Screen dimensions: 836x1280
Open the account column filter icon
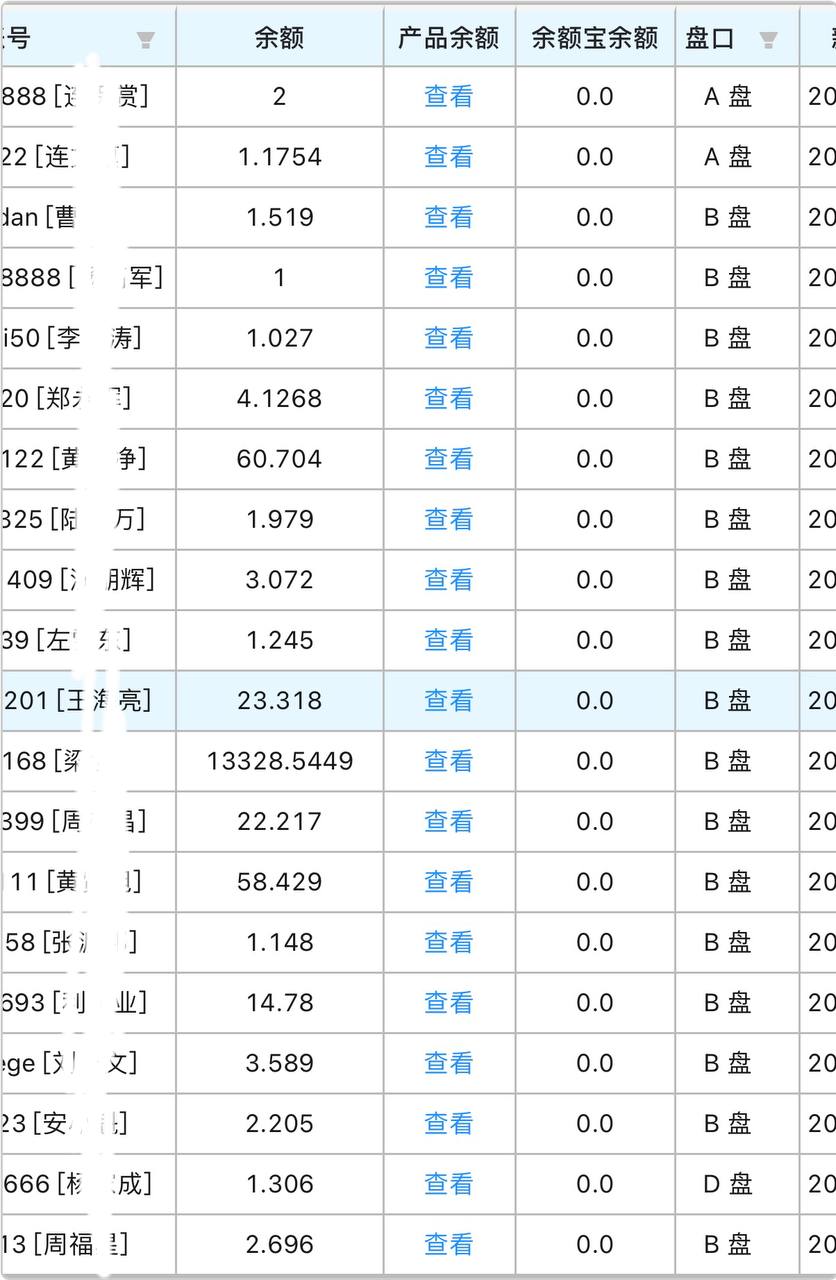point(146,40)
